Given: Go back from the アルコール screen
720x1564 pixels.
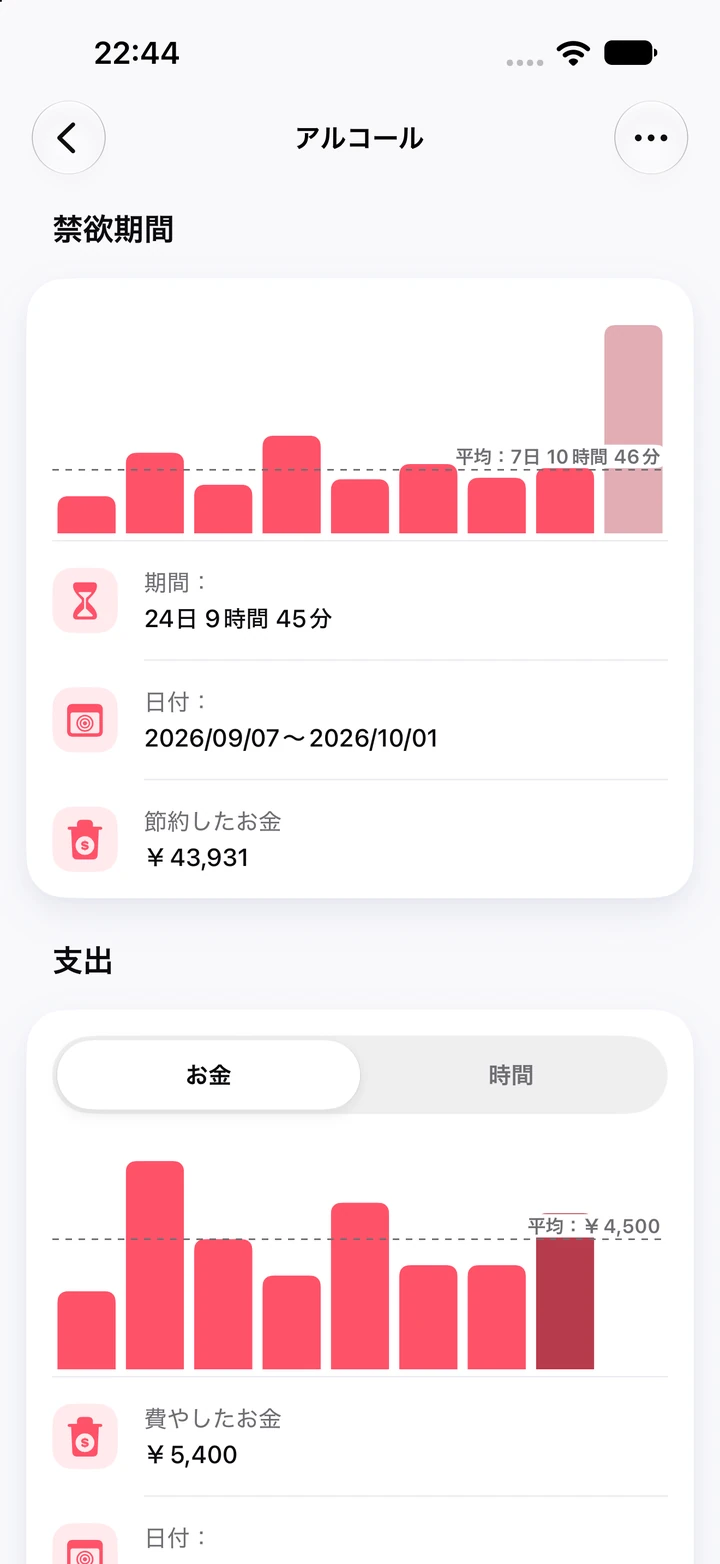Looking at the screenshot, I should coord(68,138).
